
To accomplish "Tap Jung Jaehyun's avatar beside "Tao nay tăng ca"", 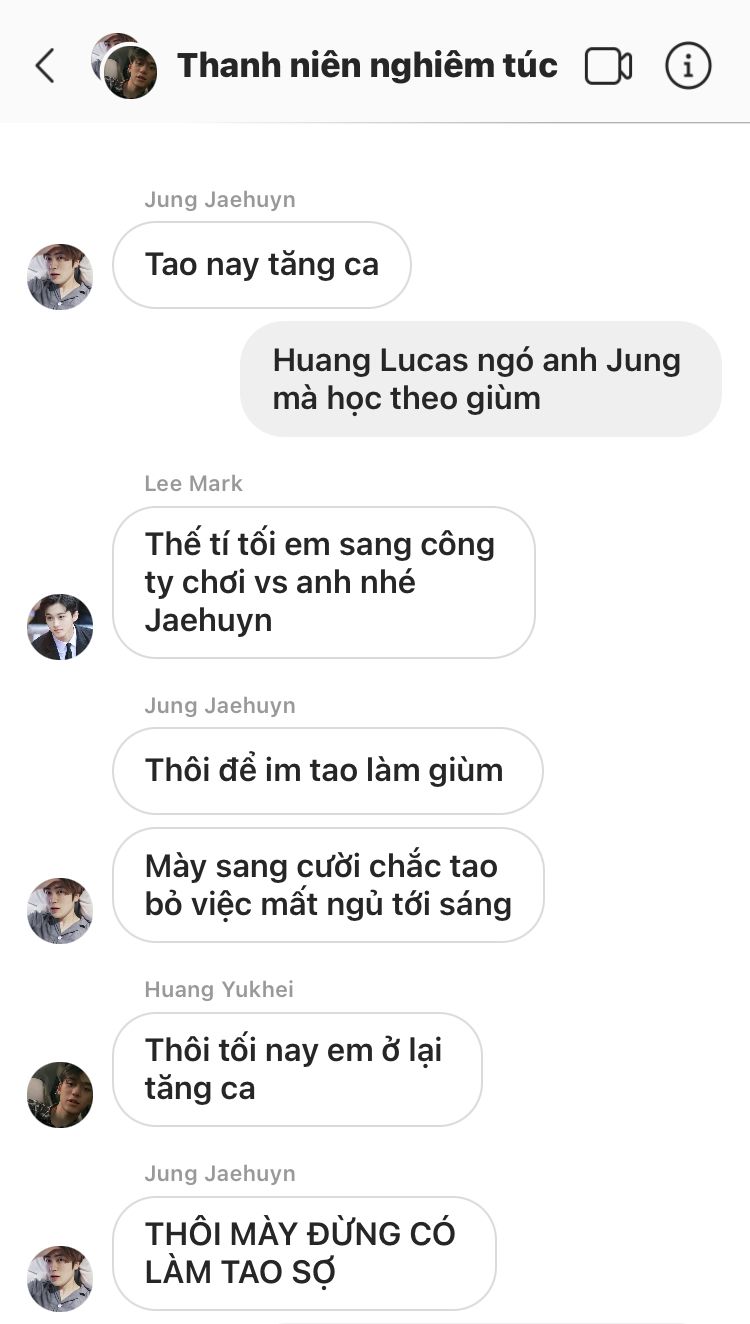I will pyautogui.click(x=60, y=277).
